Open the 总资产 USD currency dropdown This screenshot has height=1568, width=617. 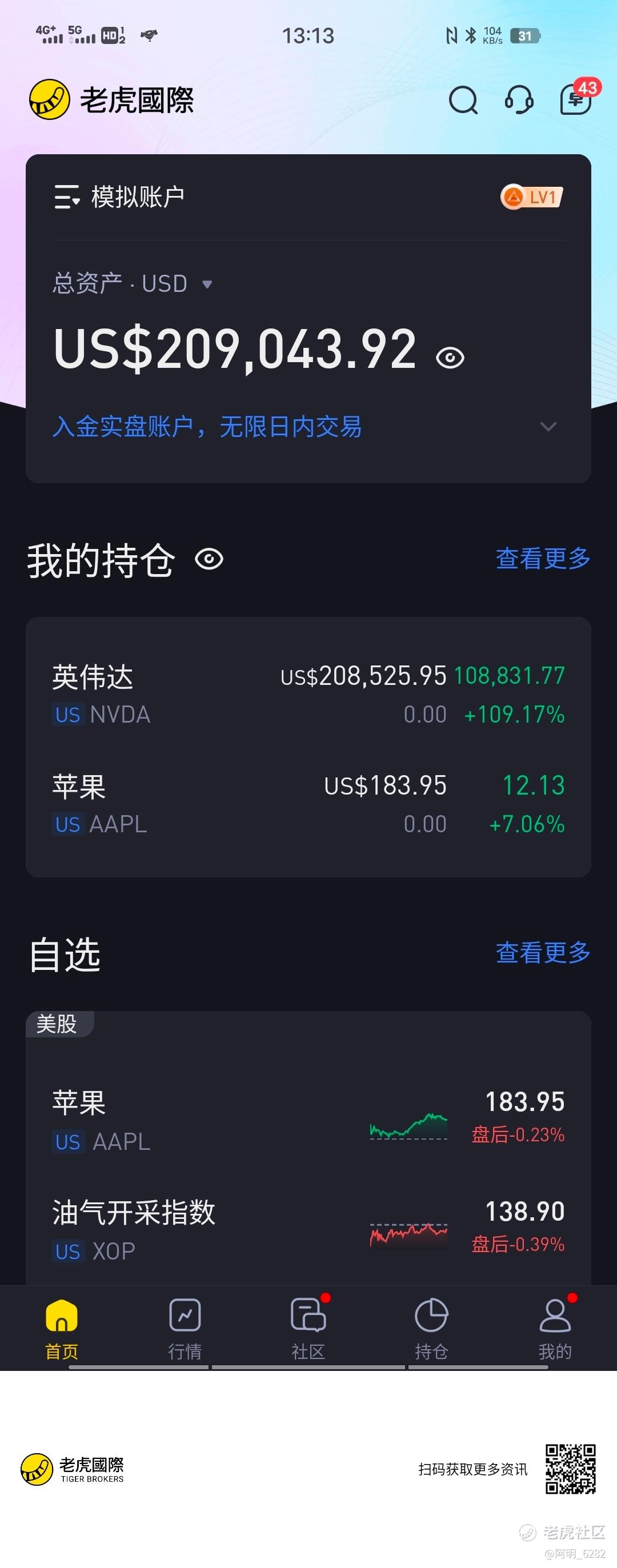[x=206, y=284]
